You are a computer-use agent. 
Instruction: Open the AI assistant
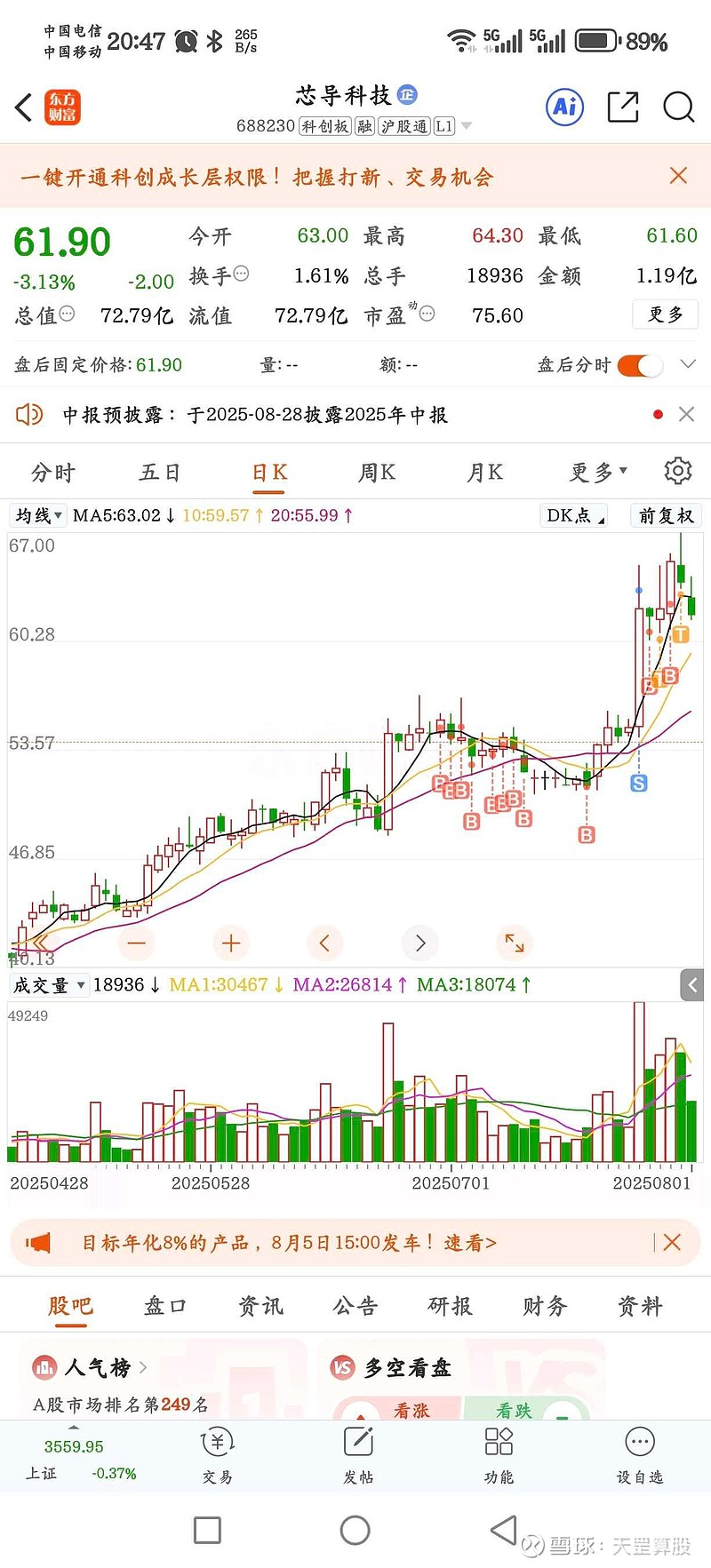pos(565,107)
